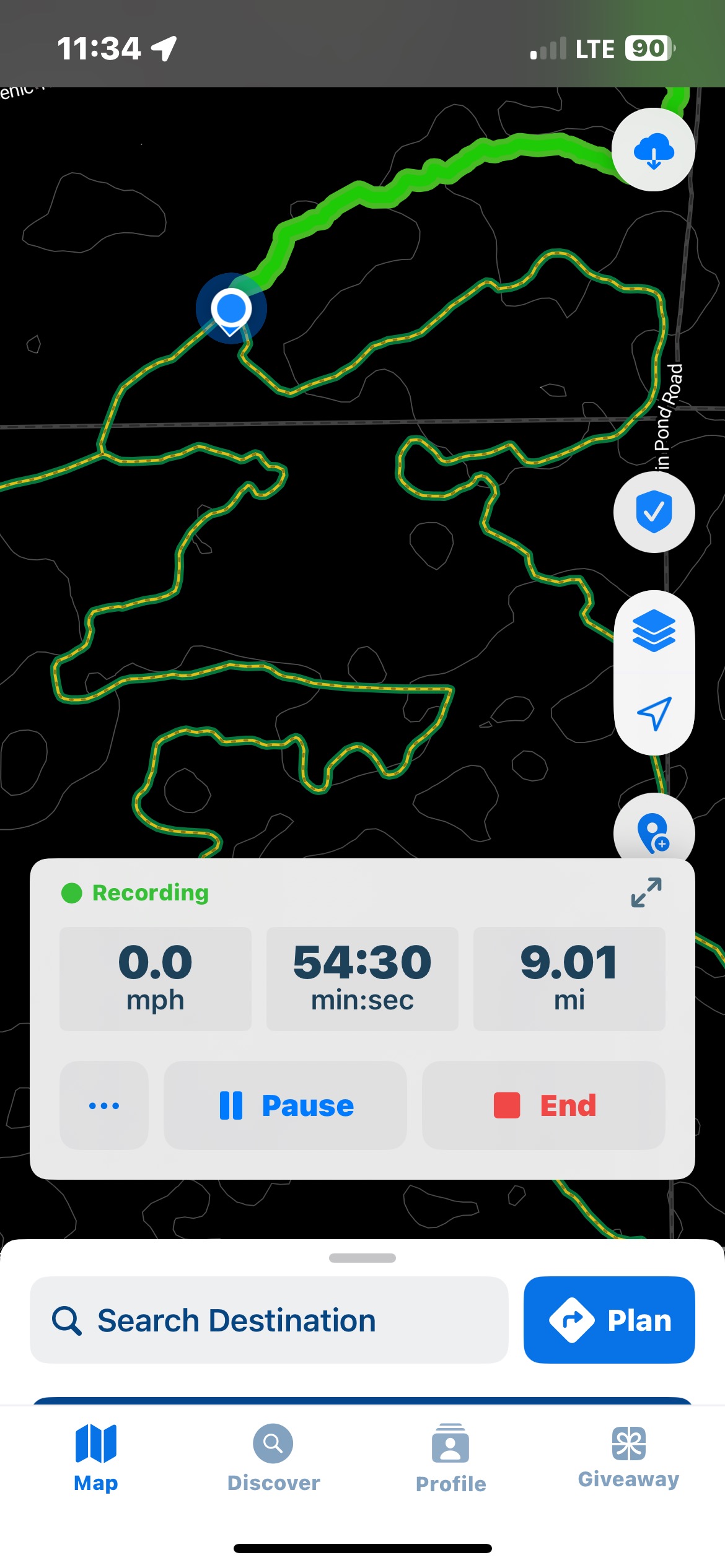Image resolution: width=725 pixels, height=1568 pixels.
Task: Open more recording options (three dots)
Action: 104,1105
